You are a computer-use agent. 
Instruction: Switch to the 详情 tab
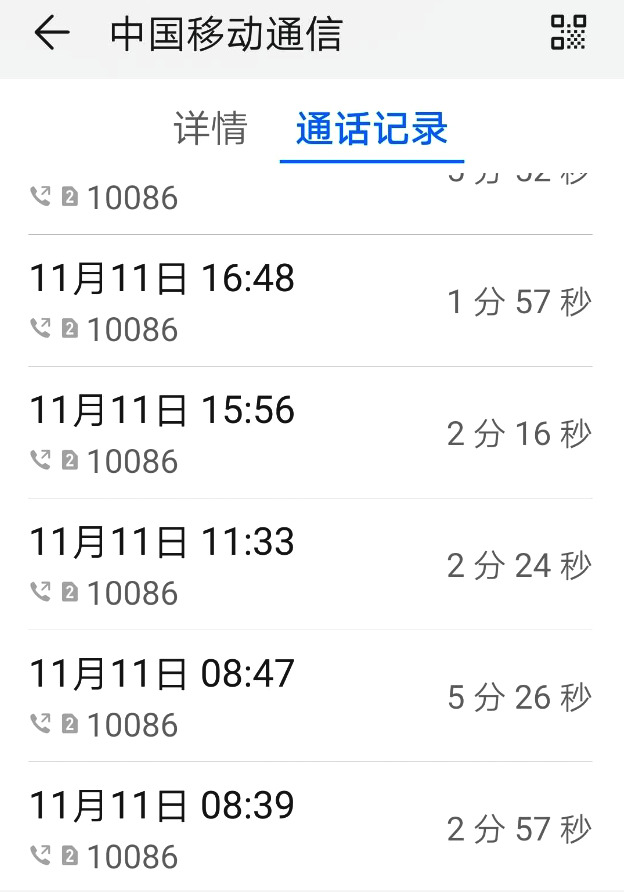click(x=210, y=129)
